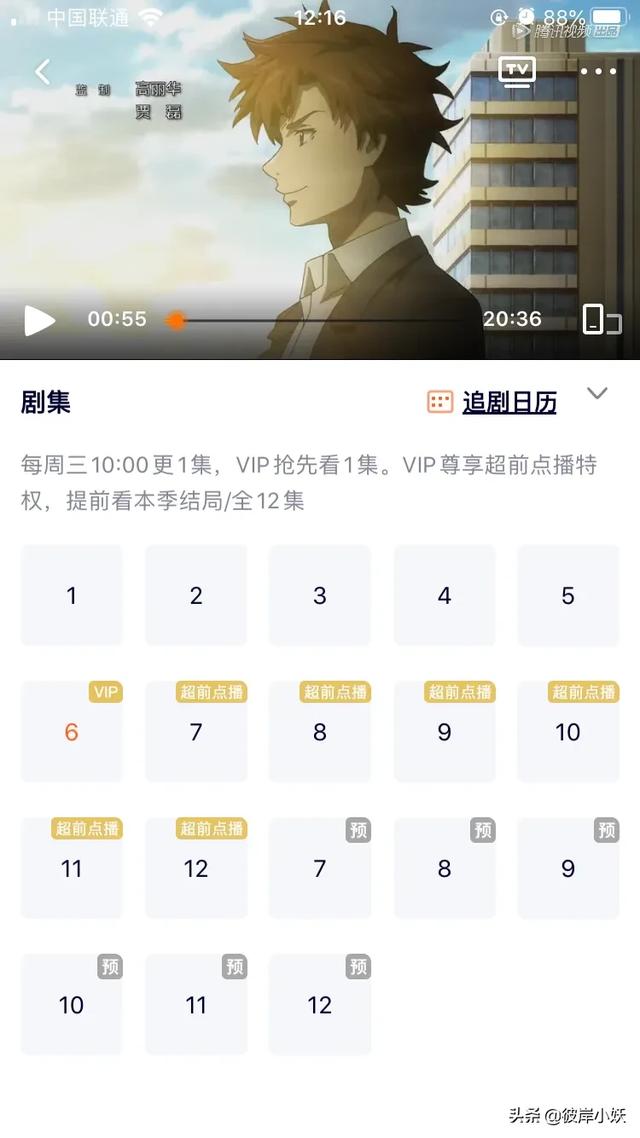Collapse the 剧集 episode panel chevron
The width and height of the screenshot is (640, 1138).
(597, 393)
